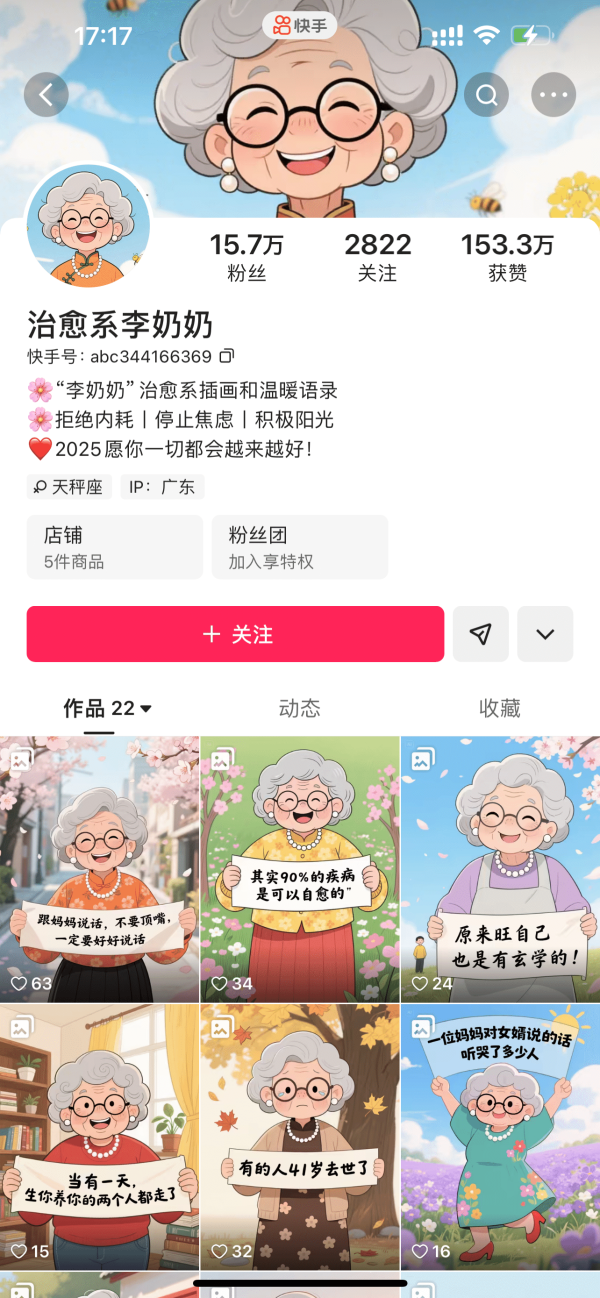Screen dimensions: 600x1298
Task: Open post 原来旺自己也是有玄学的
Action: 500,868
